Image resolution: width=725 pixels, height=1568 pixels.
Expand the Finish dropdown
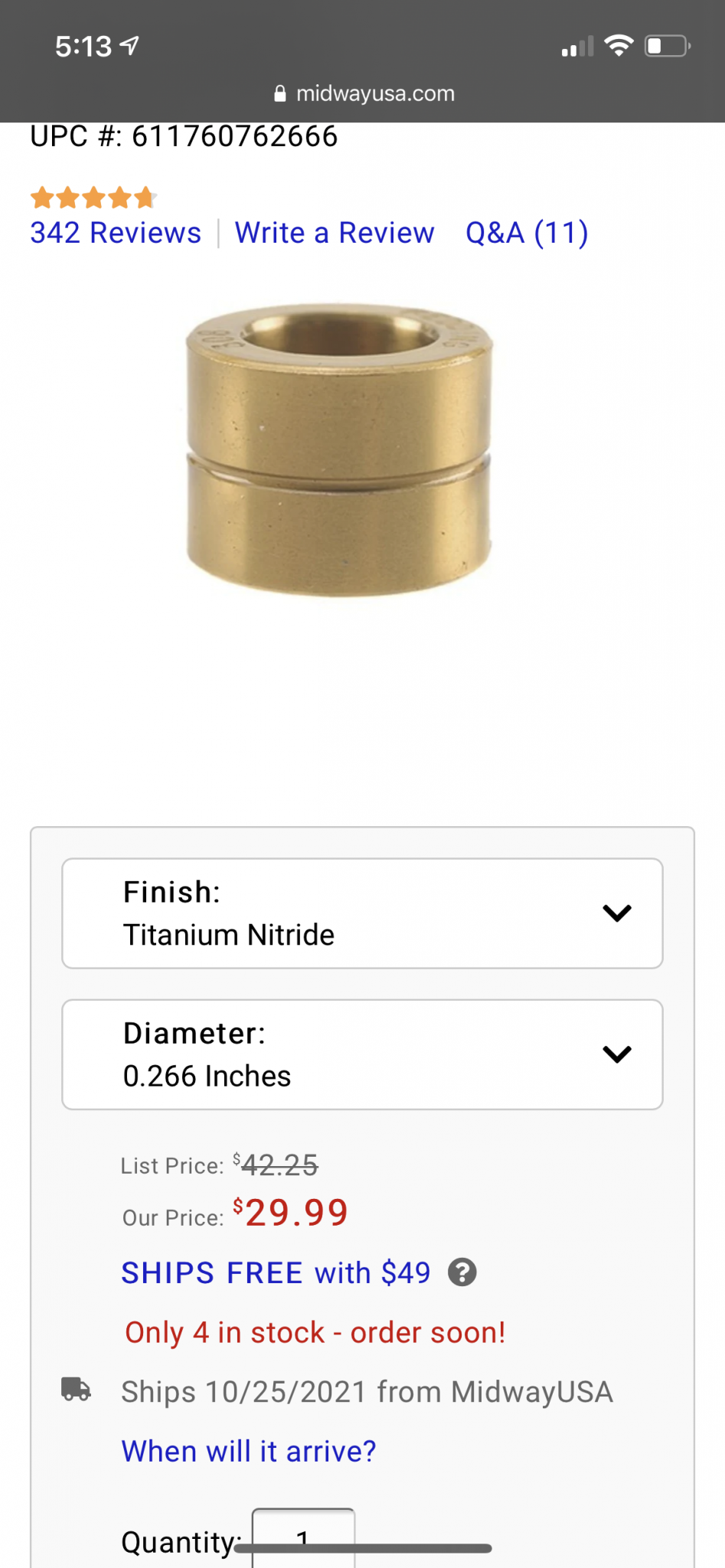tap(362, 913)
